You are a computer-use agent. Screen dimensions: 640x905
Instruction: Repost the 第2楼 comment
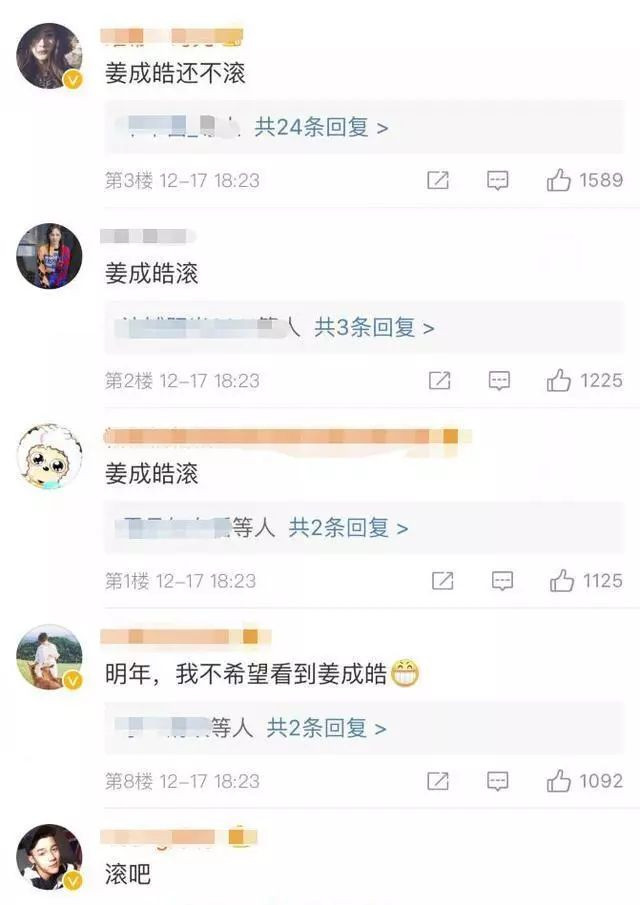click(x=439, y=380)
